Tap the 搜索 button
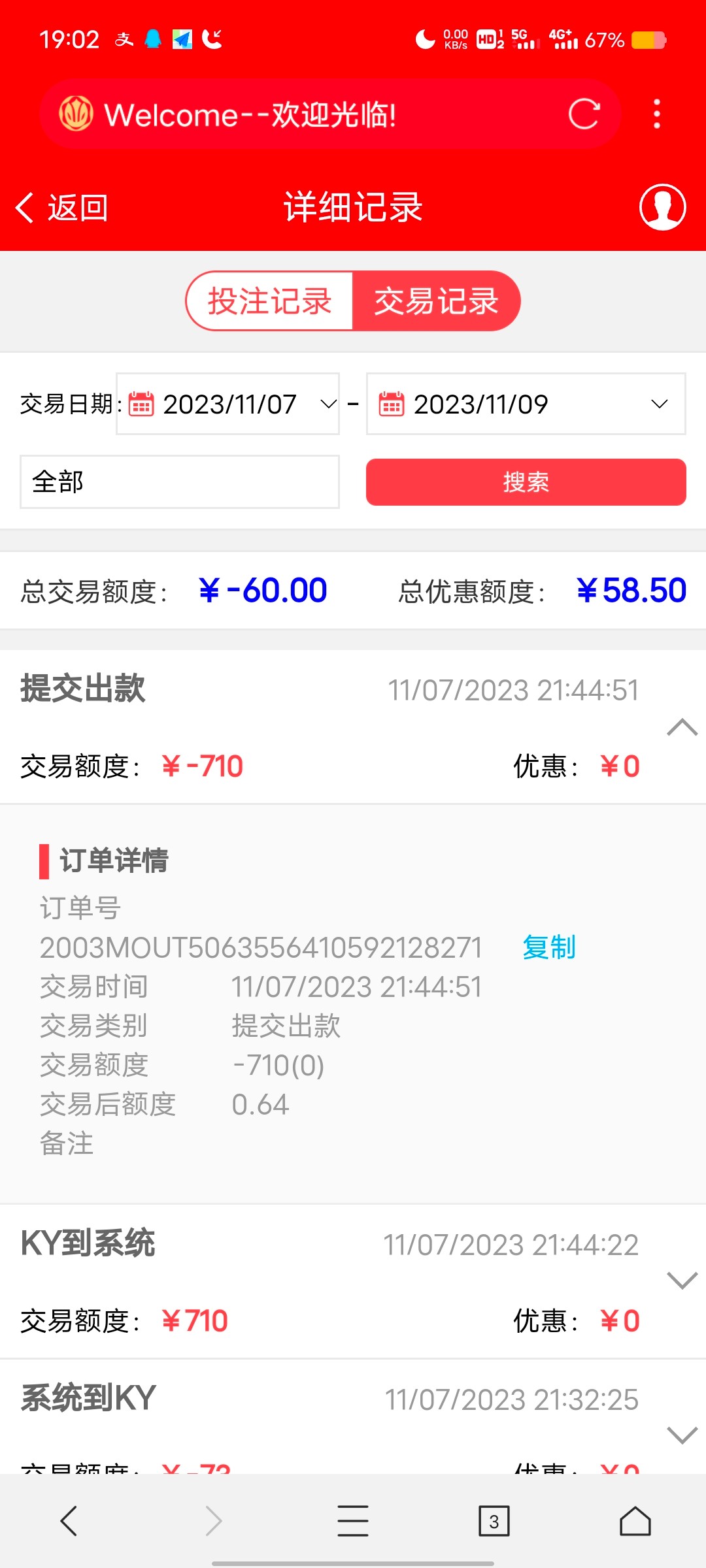The width and height of the screenshot is (706, 1568). click(526, 482)
